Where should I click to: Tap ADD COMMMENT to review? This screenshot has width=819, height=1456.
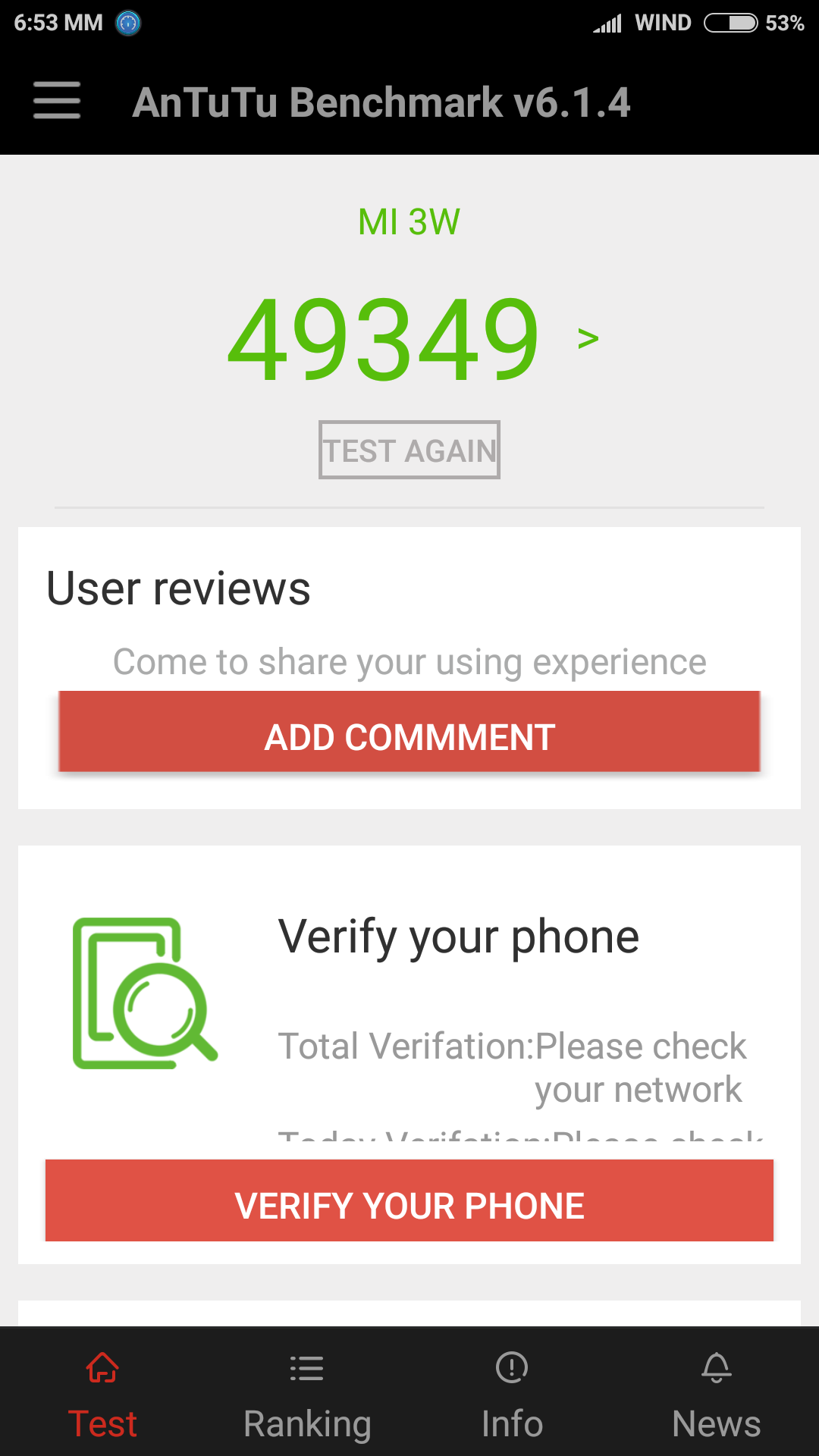(x=409, y=732)
